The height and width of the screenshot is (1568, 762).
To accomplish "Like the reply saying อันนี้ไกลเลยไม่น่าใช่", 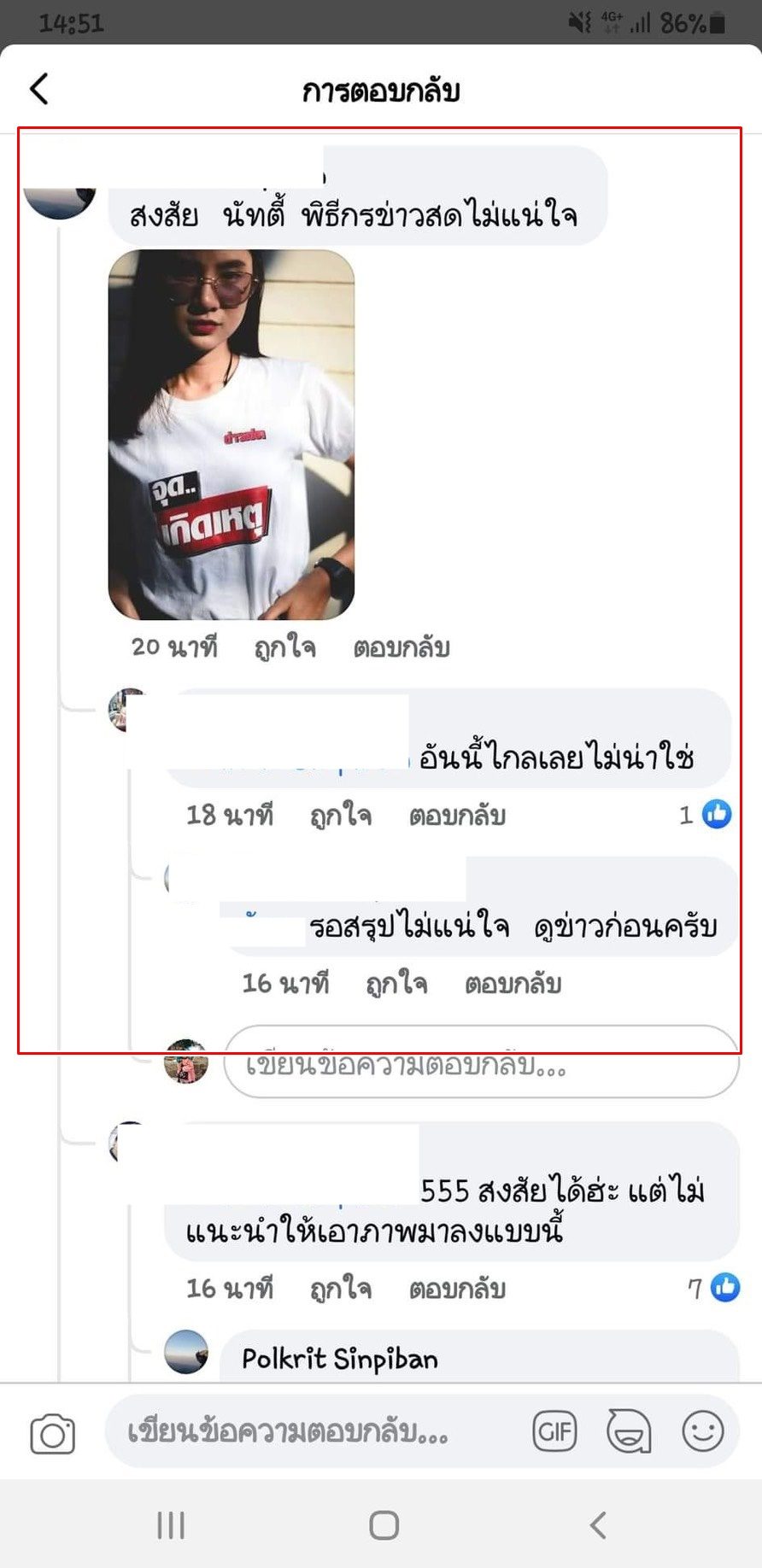I will click(x=340, y=816).
